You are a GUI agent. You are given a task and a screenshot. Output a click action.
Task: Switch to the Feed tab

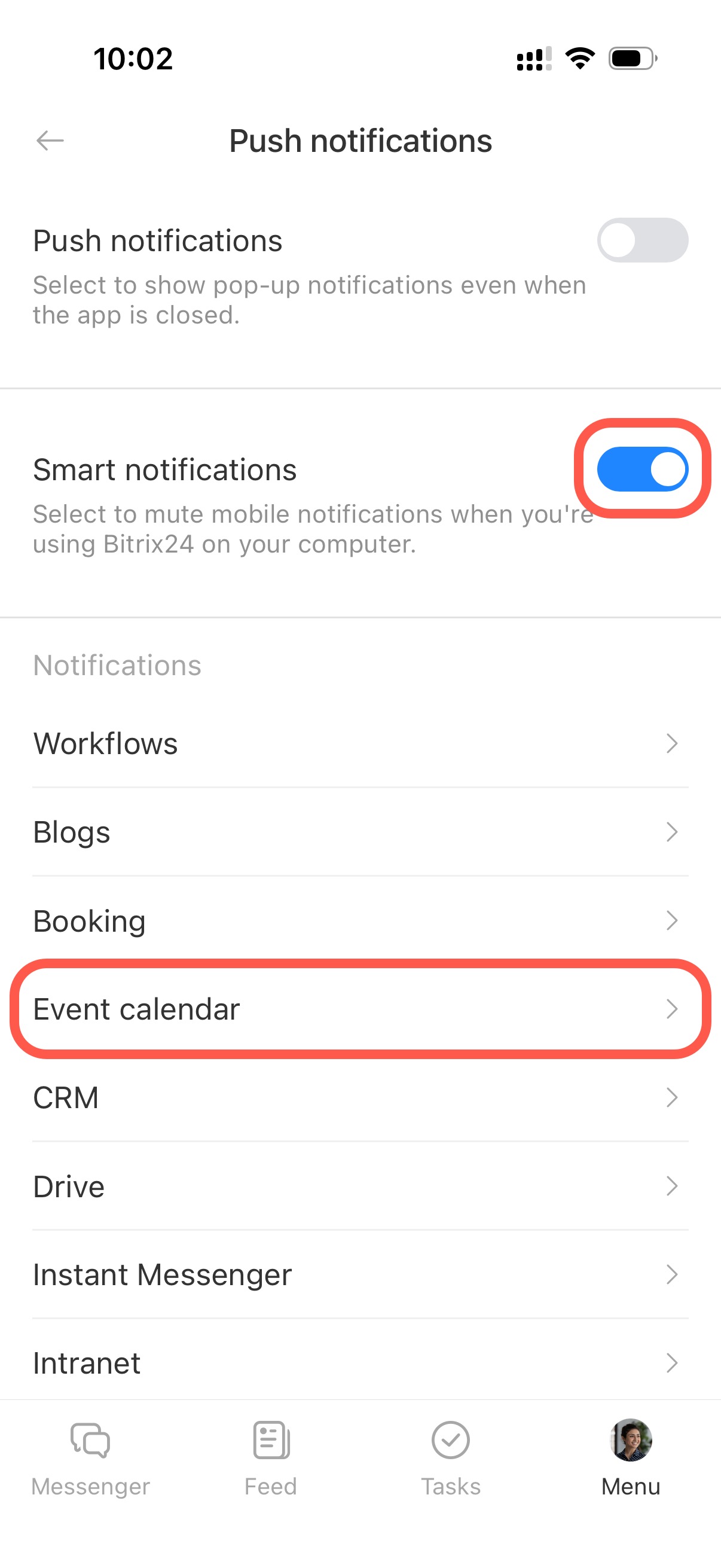coord(271,1458)
